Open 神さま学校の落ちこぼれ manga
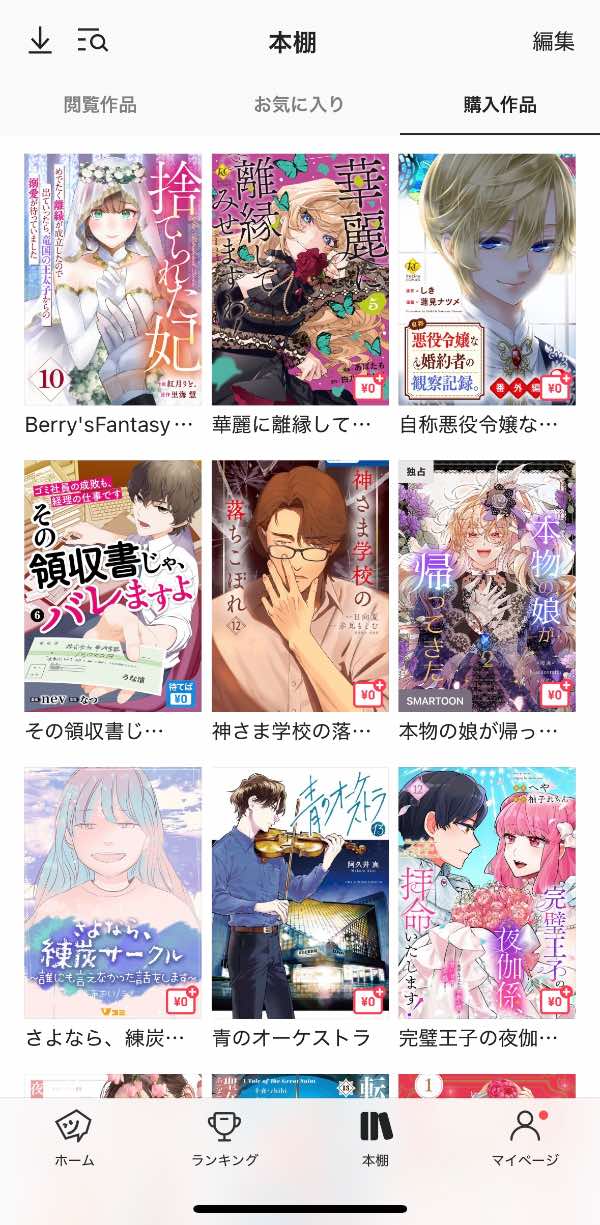This screenshot has height=1225, width=600. tap(300, 586)
